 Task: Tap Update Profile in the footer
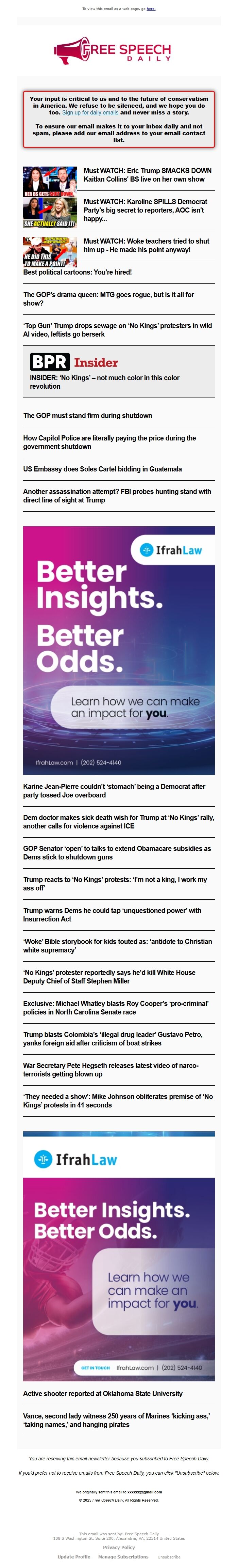(73, 1556)
